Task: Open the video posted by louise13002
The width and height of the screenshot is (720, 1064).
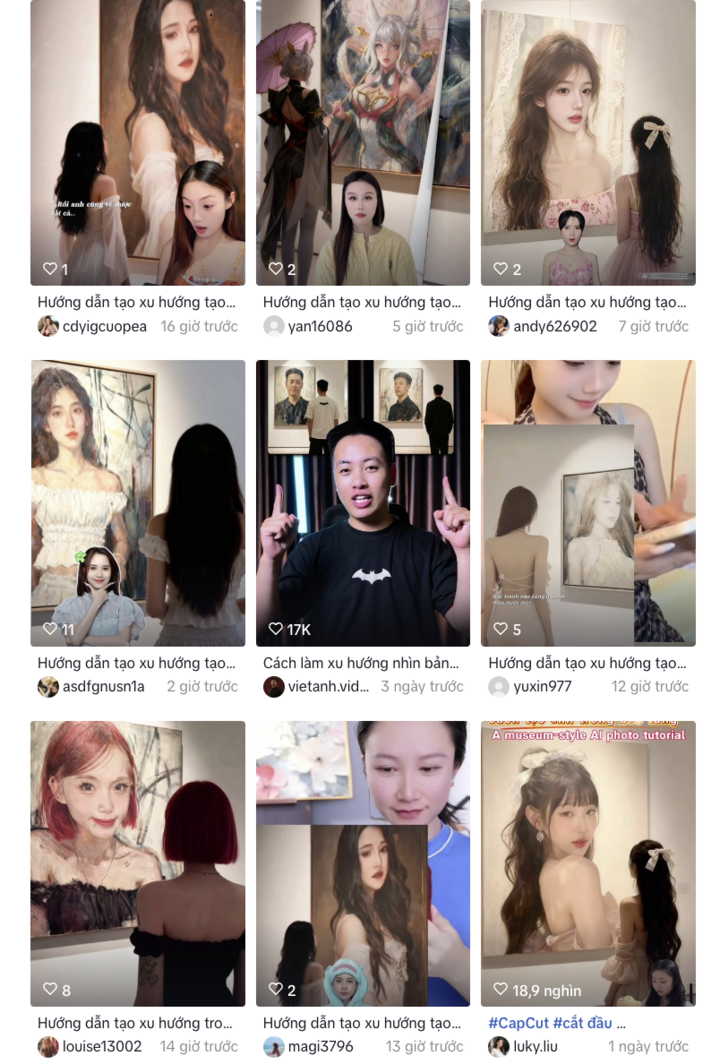Action: (137, 862)
